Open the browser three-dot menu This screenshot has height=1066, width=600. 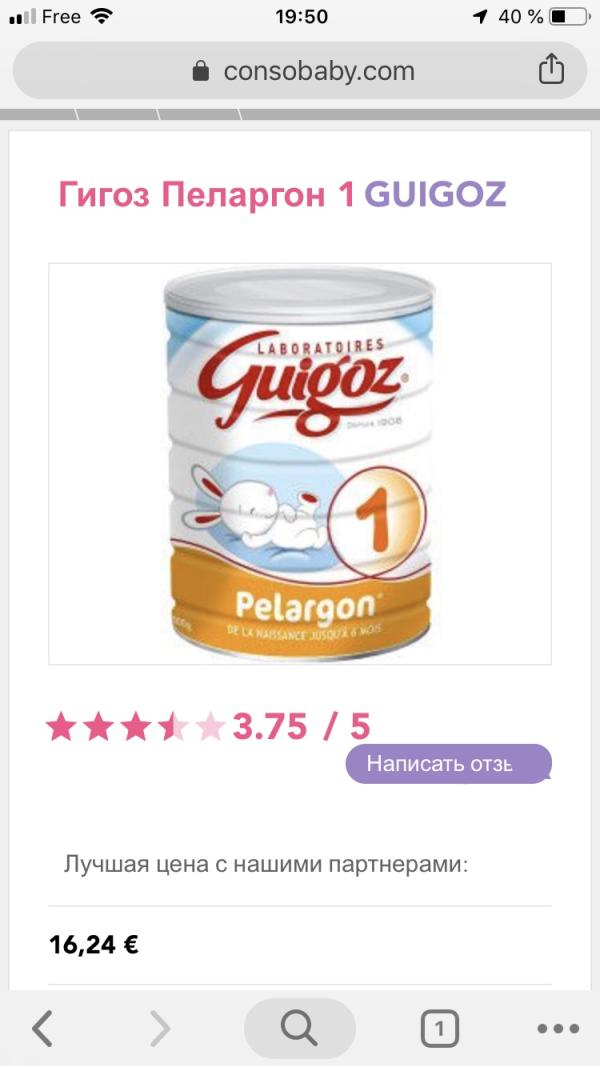click(558, 1028)
